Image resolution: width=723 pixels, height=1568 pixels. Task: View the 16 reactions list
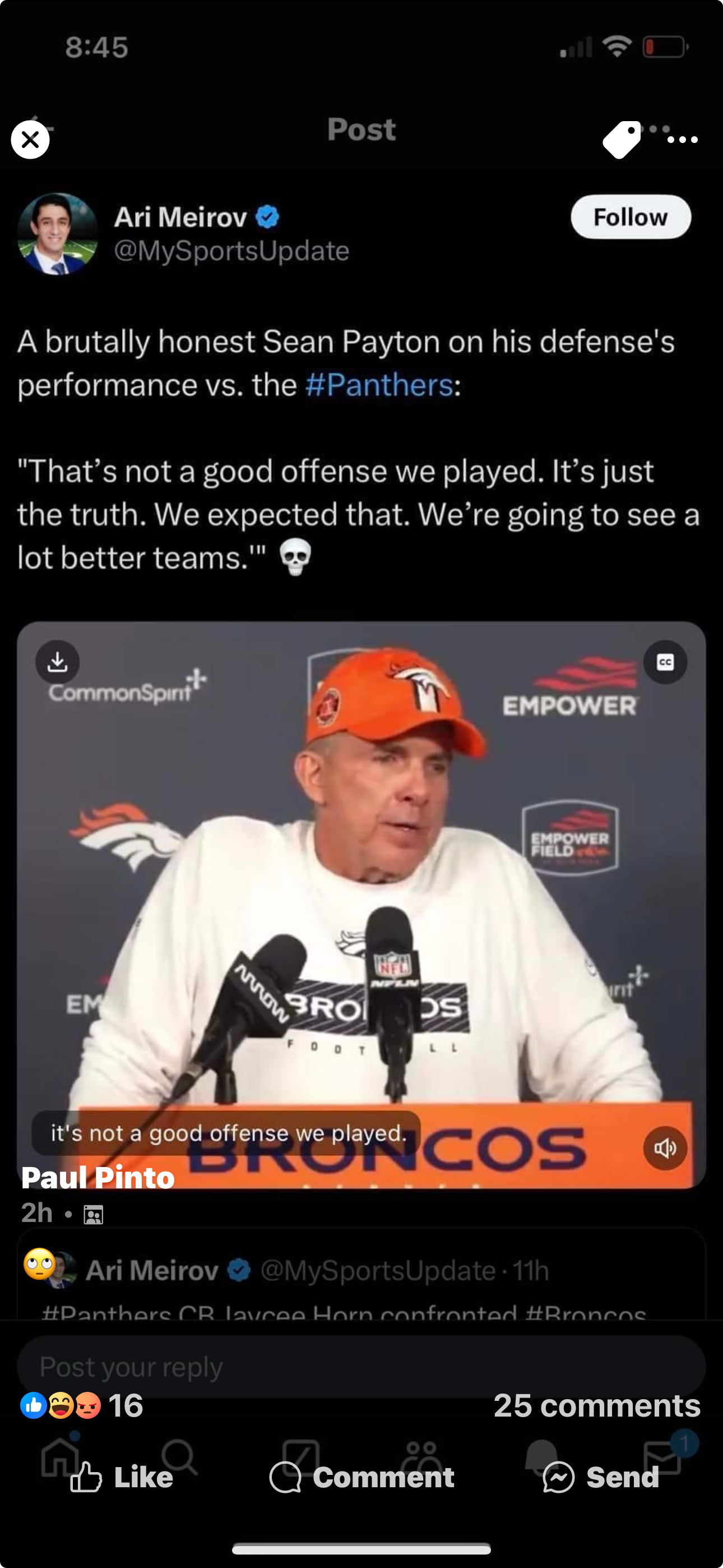click(x=82, y=1405)
